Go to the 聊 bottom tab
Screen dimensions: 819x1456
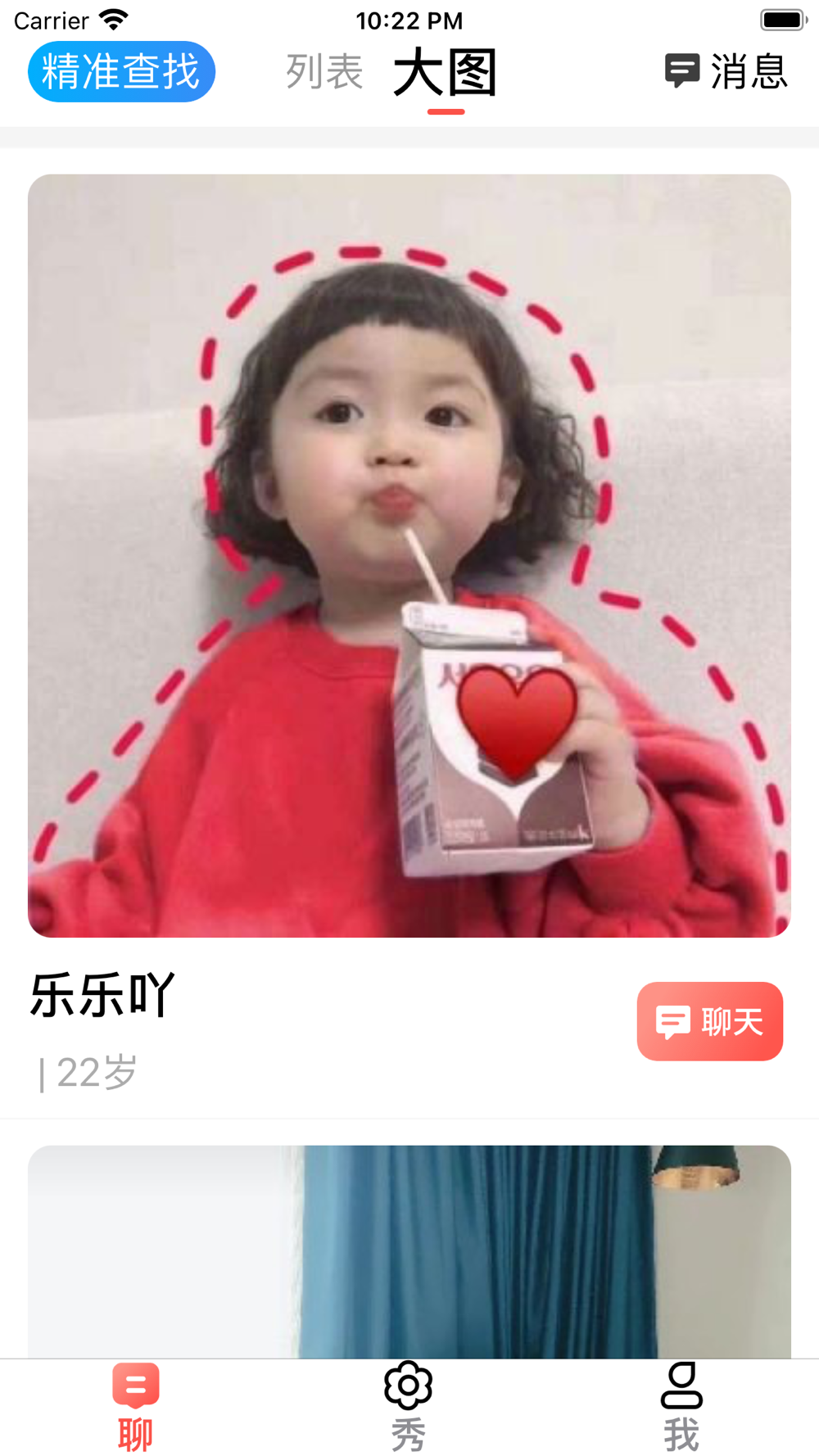click(136, 1408)
